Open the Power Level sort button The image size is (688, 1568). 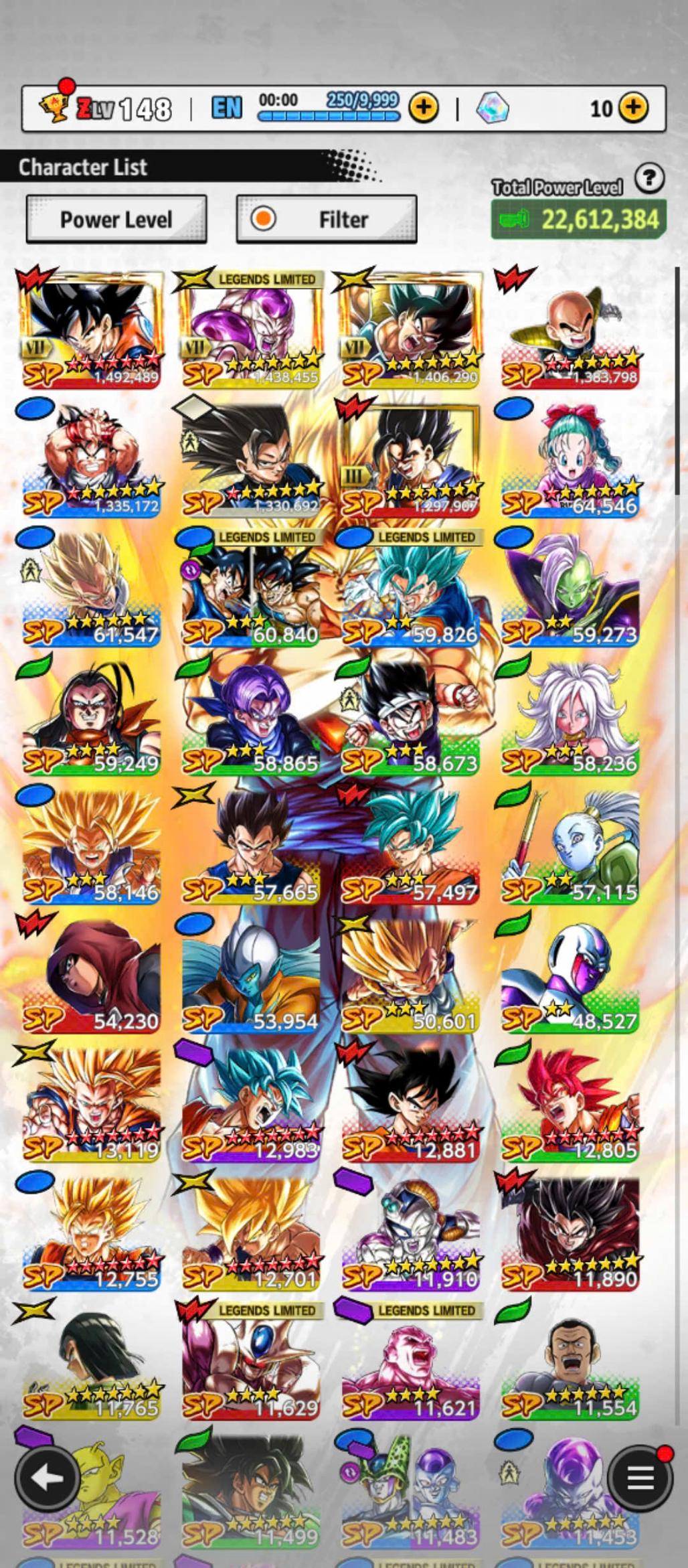(x=116, y=220)
